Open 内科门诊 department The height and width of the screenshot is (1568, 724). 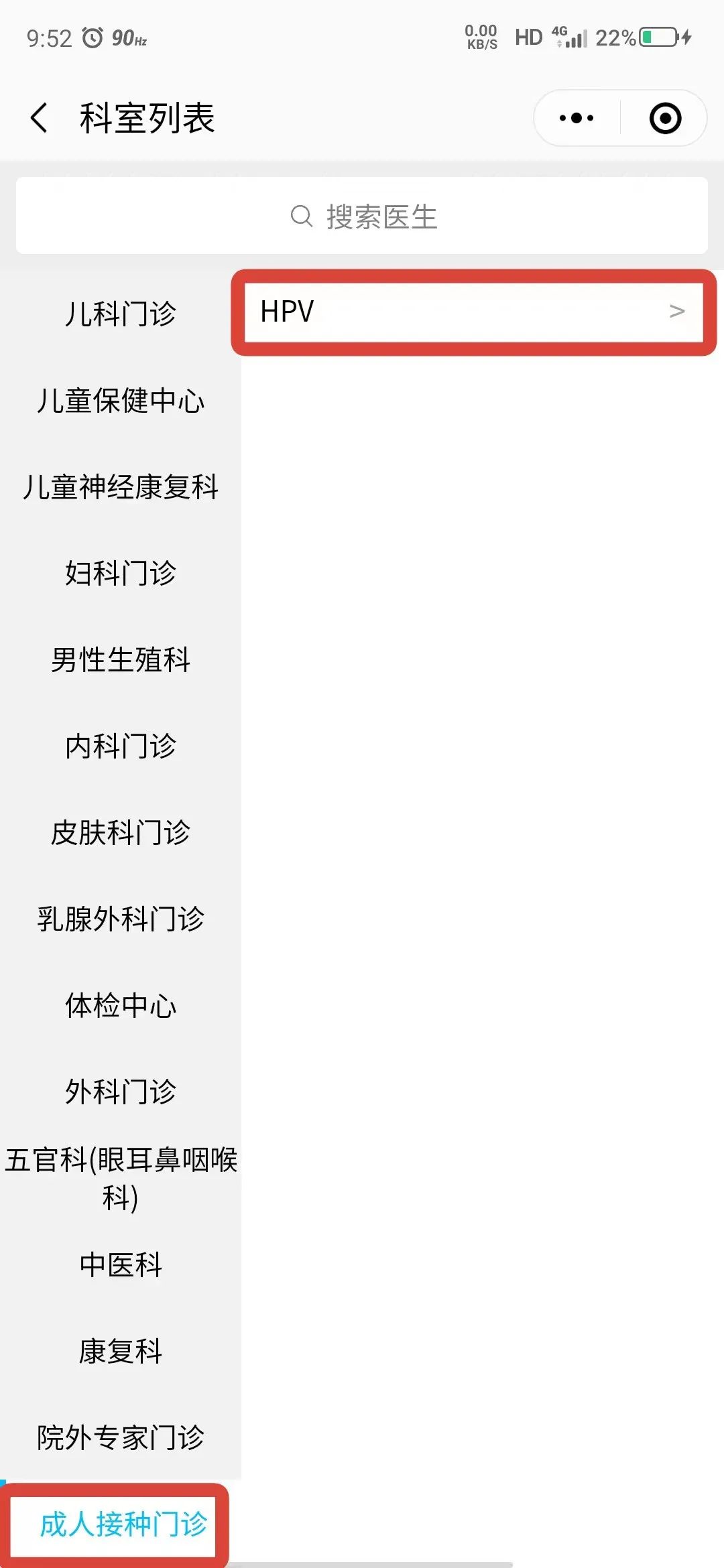(121, 746)
